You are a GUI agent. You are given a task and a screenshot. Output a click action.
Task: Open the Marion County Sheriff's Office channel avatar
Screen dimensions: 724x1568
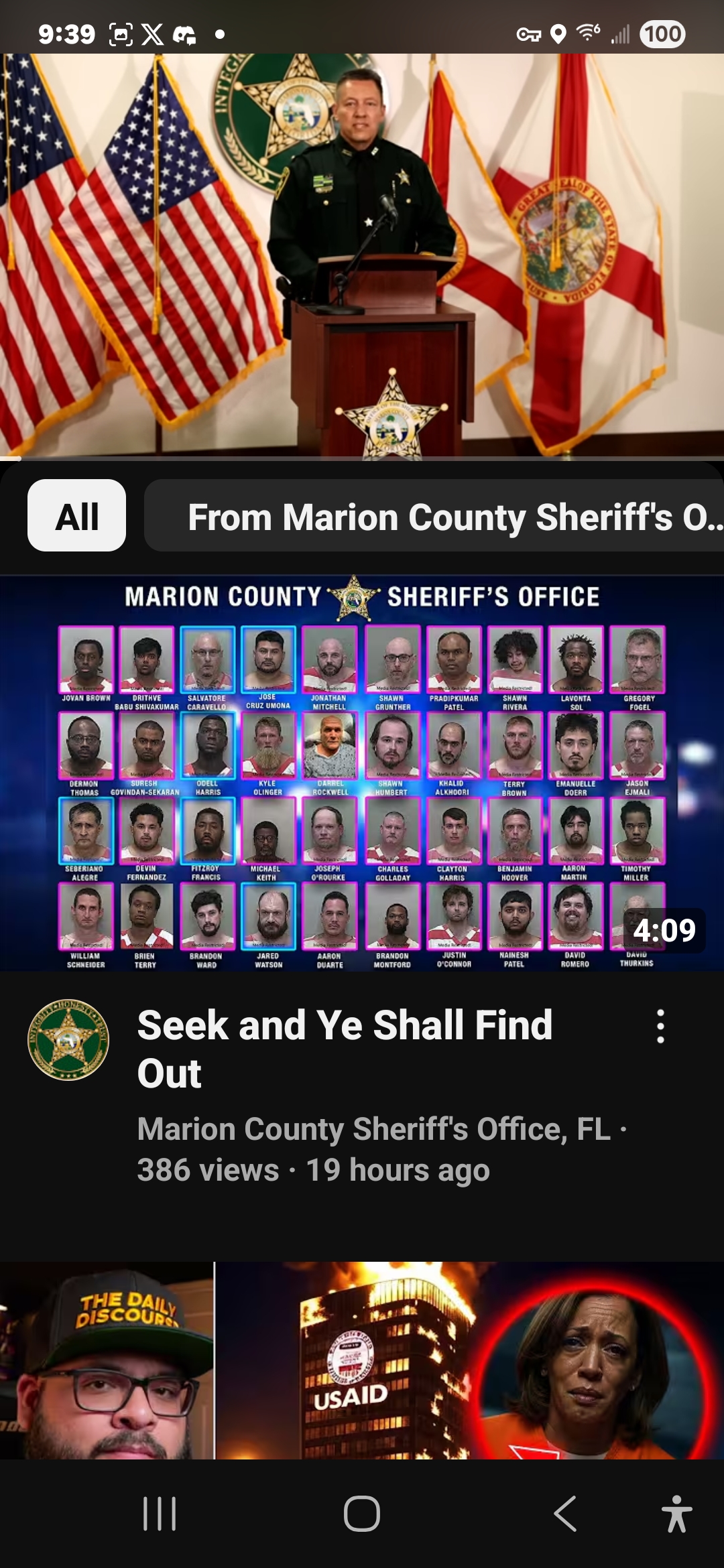pyautogui.click(x=68, y=1040)
